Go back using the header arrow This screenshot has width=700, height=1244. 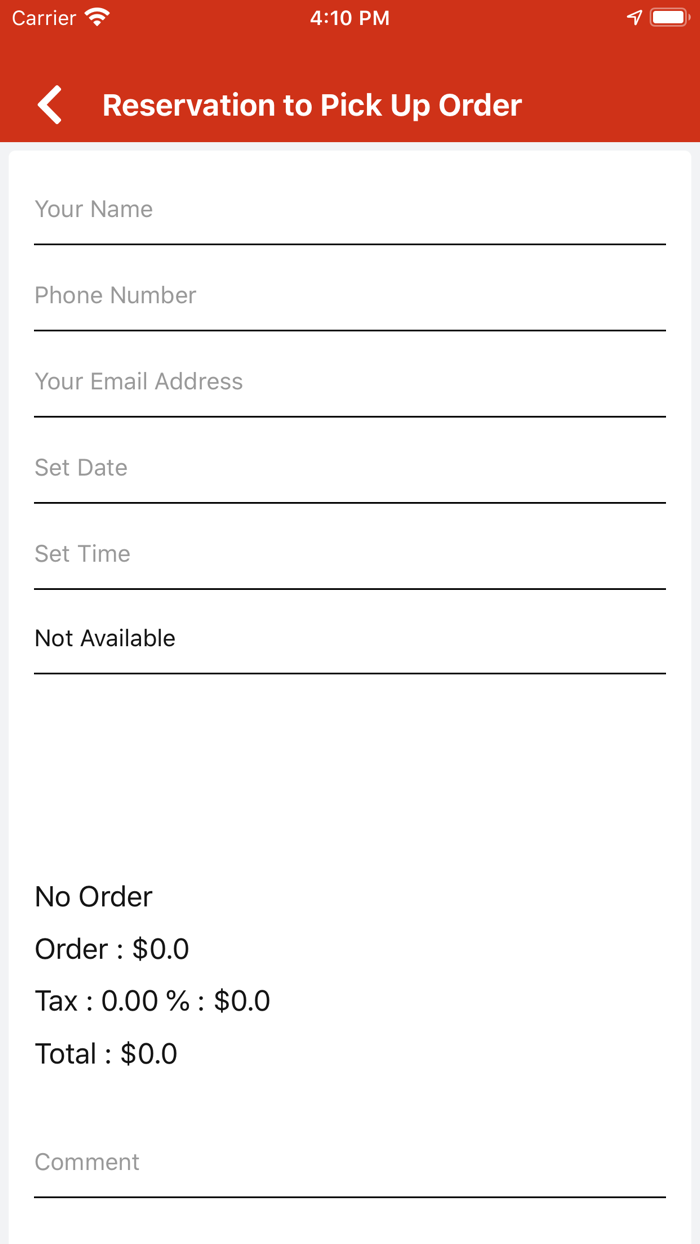(x=50, y=105)
